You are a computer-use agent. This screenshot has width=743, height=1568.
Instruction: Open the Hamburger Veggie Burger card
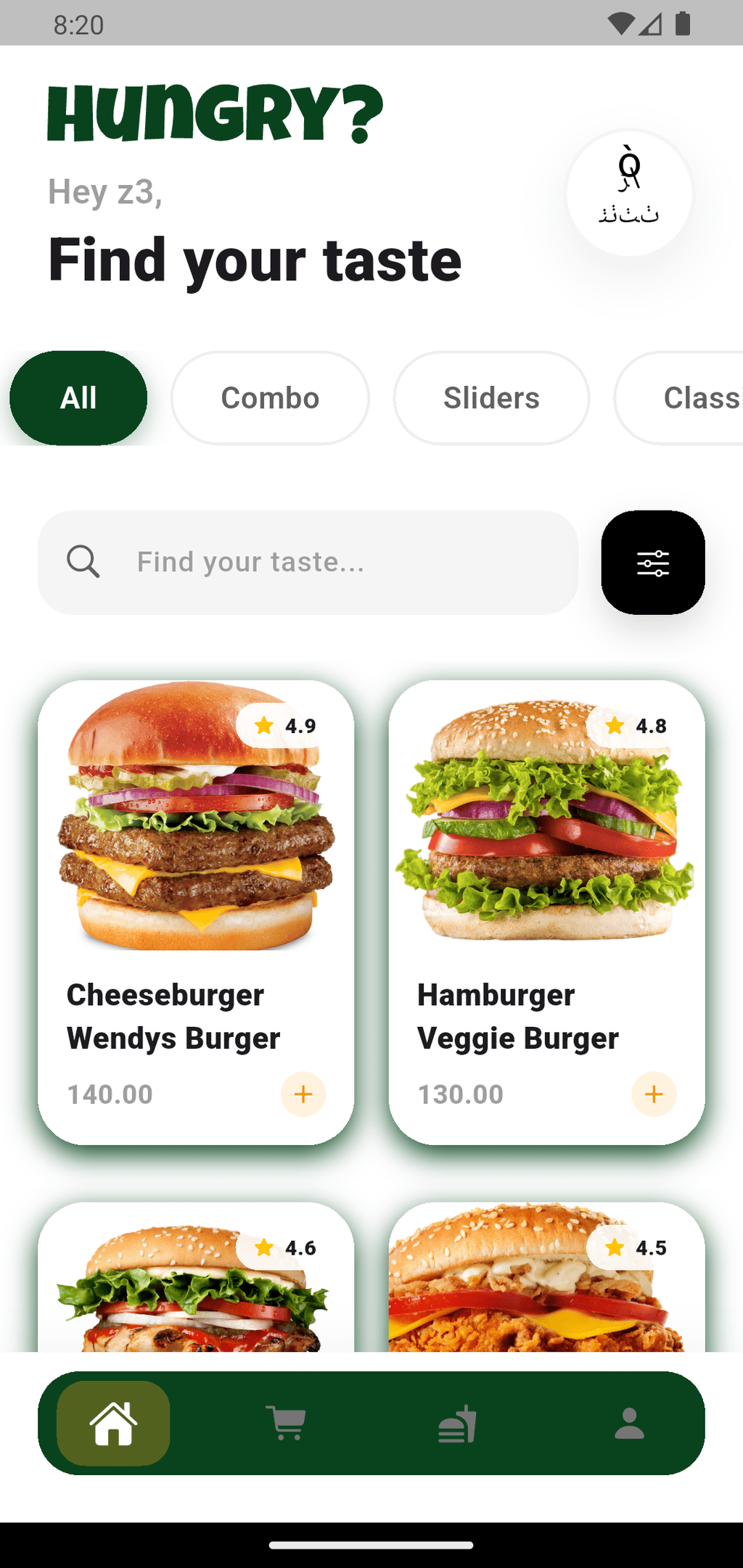546,870
